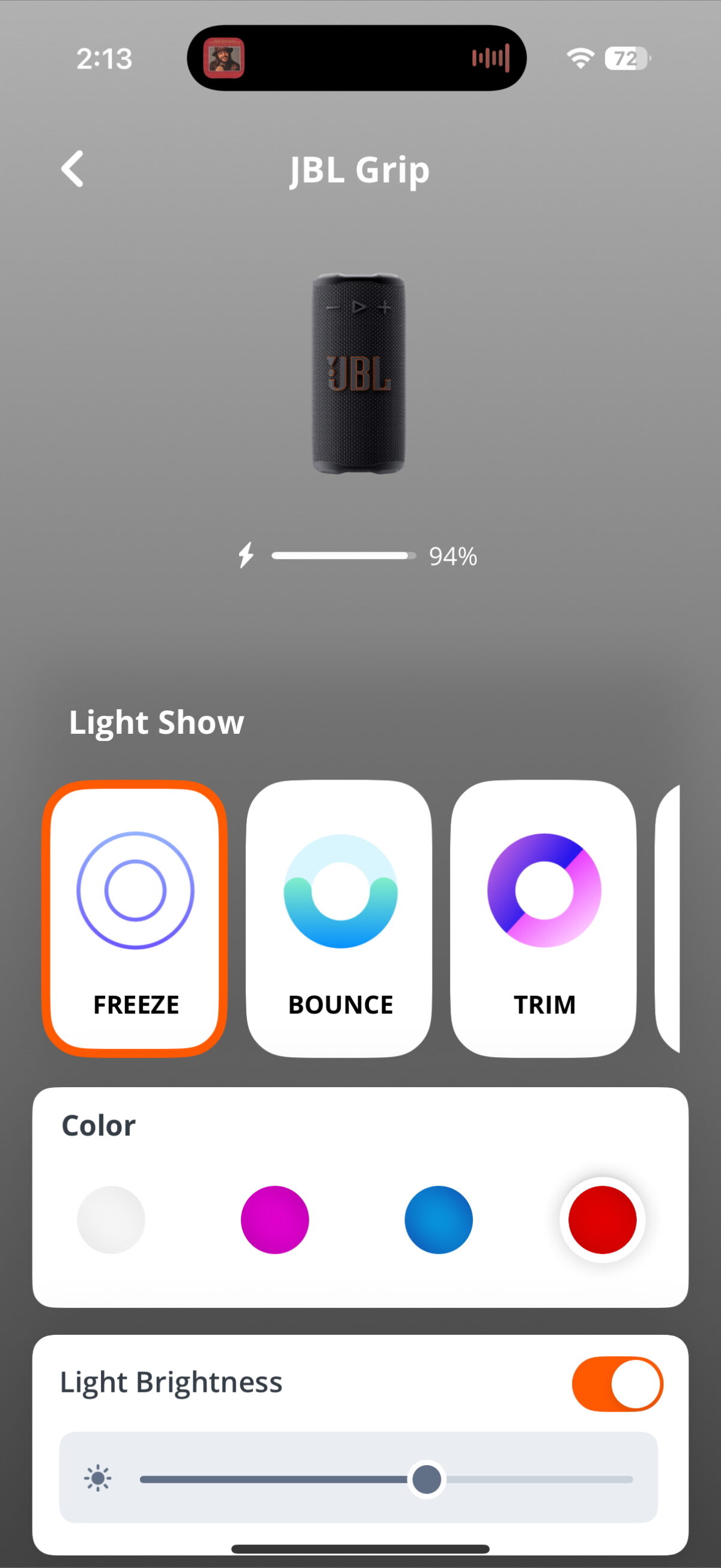Select the FREEZE light show
Viewport: 721px width, 1568px height.
tap(135, 918)
